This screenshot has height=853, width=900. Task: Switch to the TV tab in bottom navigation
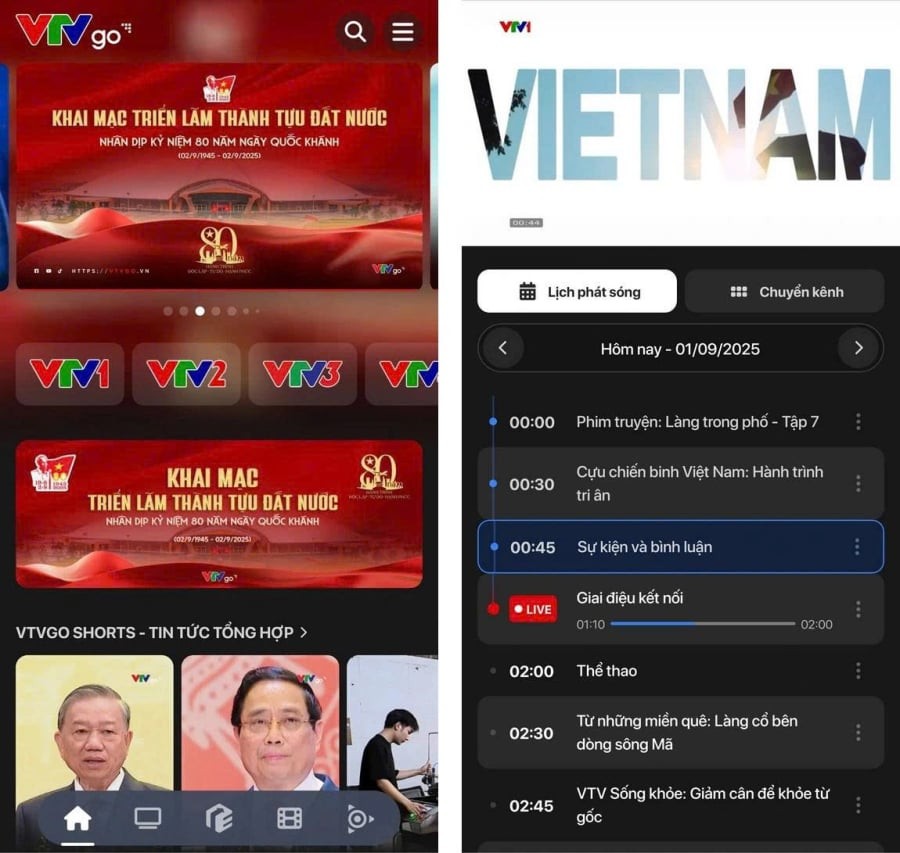(x=148, y=819)
